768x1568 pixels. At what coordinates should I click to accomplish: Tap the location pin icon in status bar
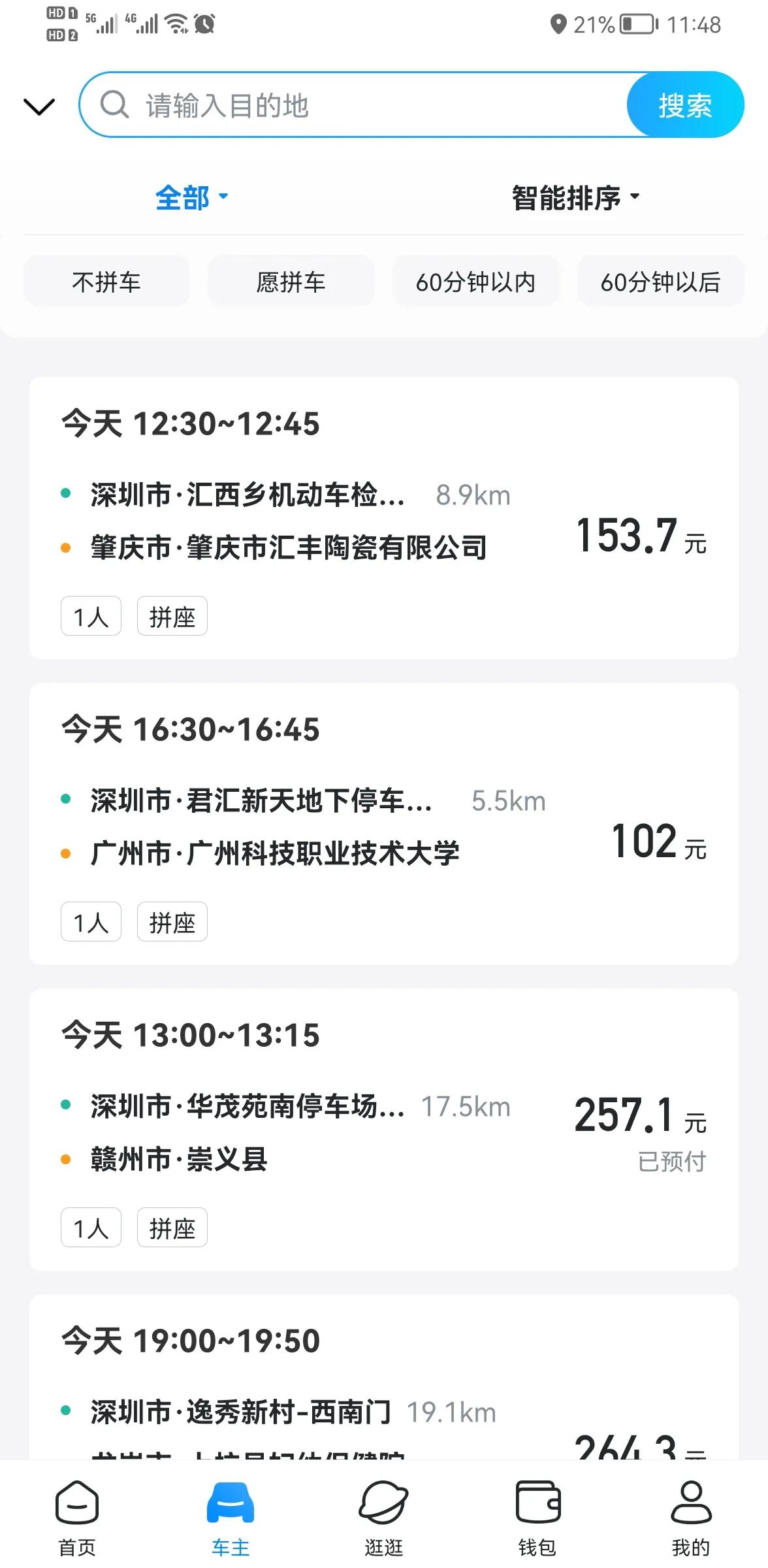pos(558,24)
